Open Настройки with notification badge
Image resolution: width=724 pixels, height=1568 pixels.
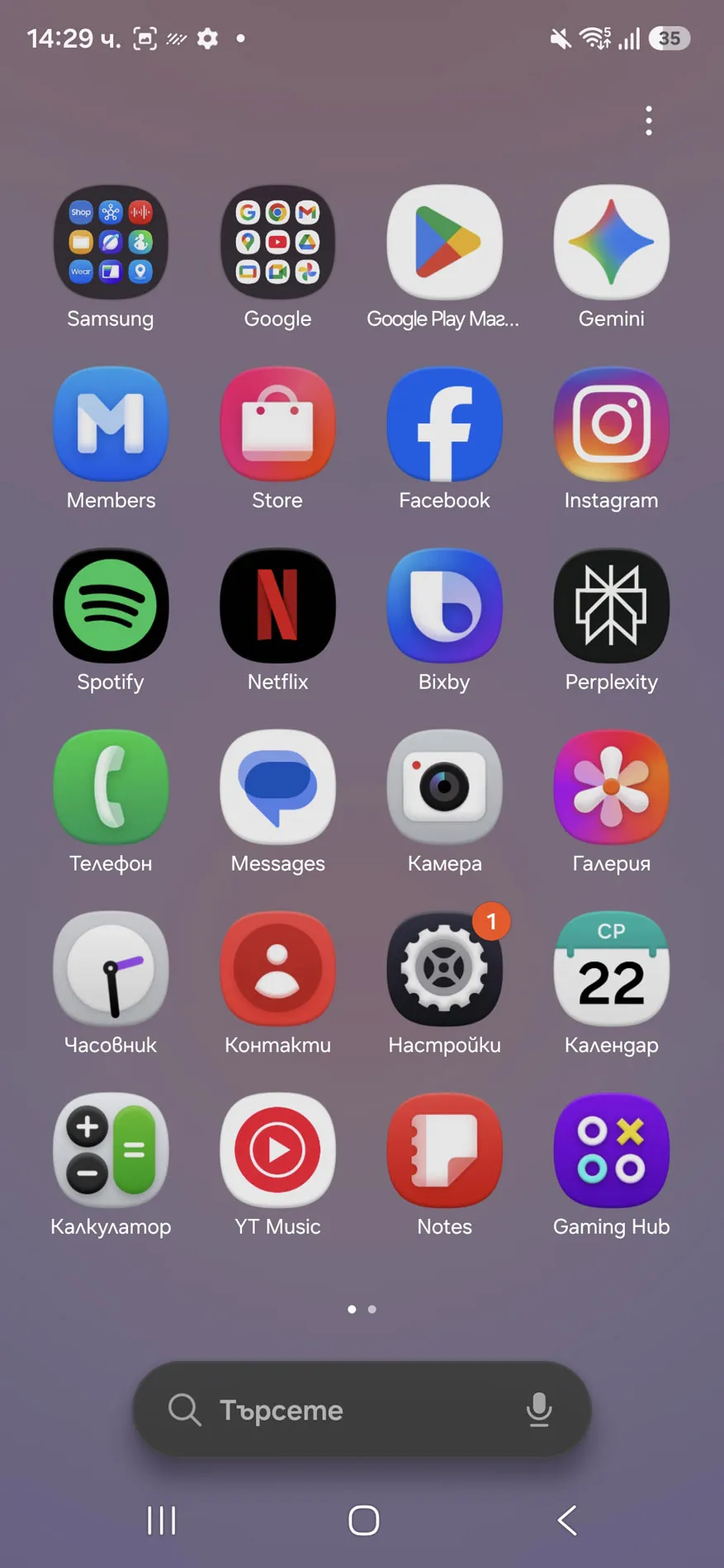coord(444,968)
